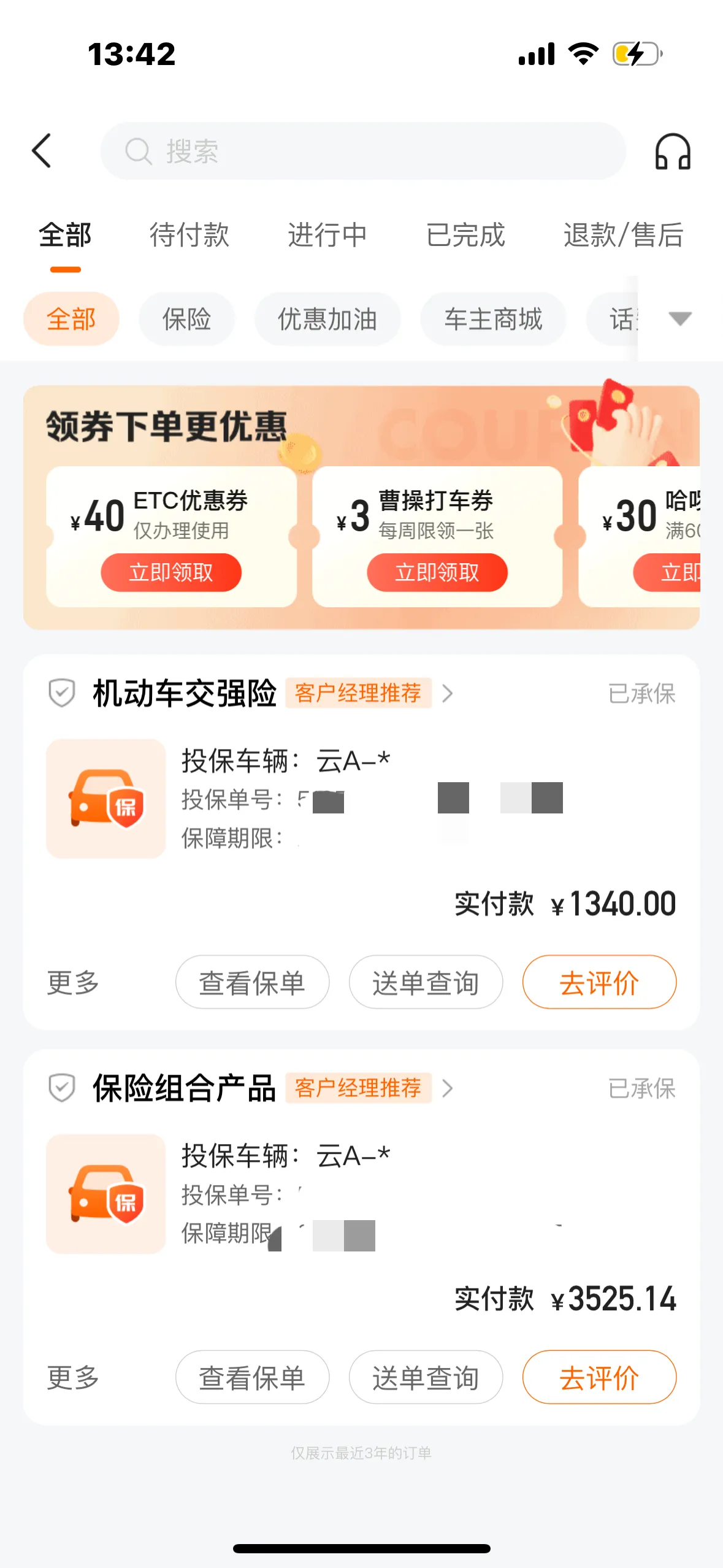
Task: Open the 已完成 tab
Action: click(465, 235)
